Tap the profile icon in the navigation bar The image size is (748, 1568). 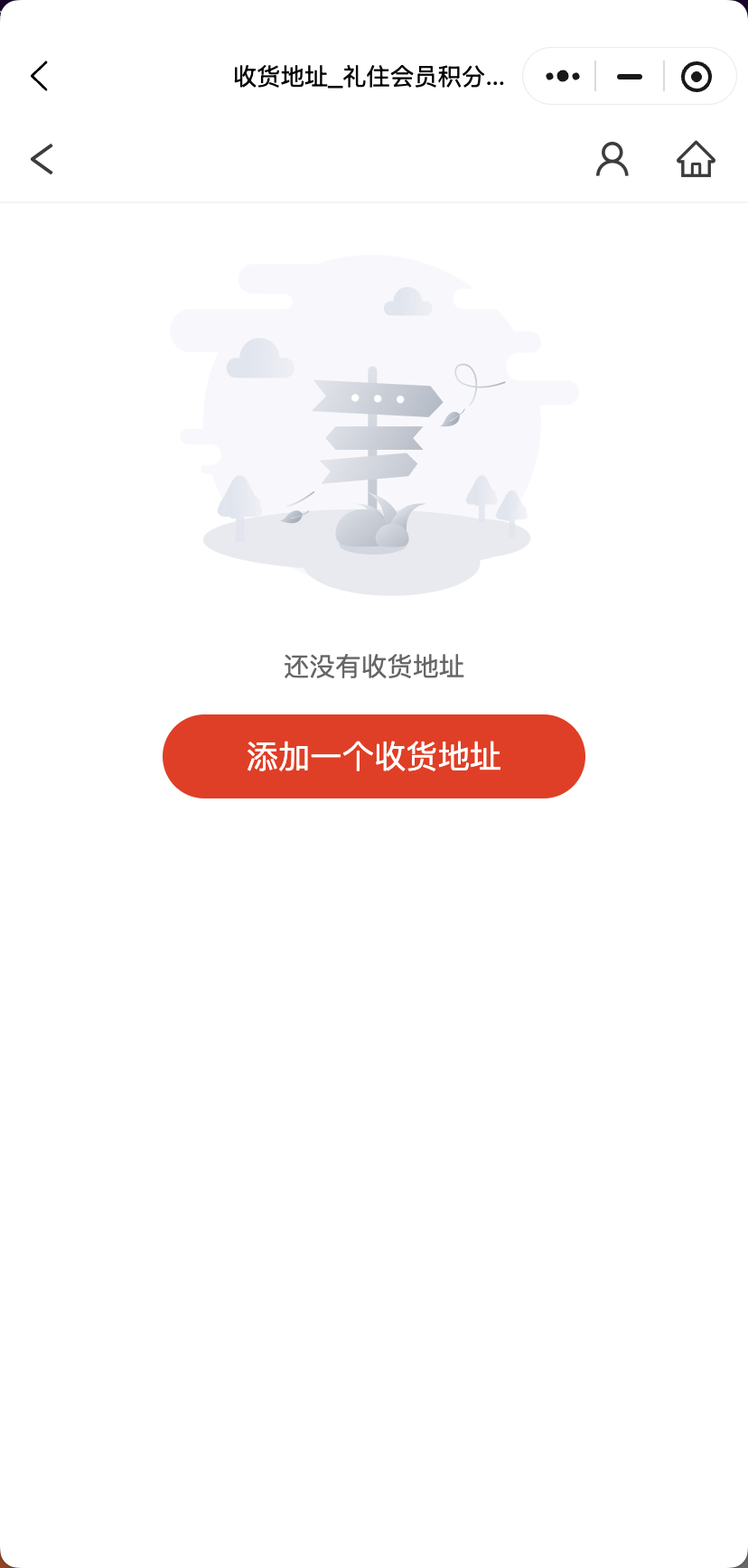(612, 159)
